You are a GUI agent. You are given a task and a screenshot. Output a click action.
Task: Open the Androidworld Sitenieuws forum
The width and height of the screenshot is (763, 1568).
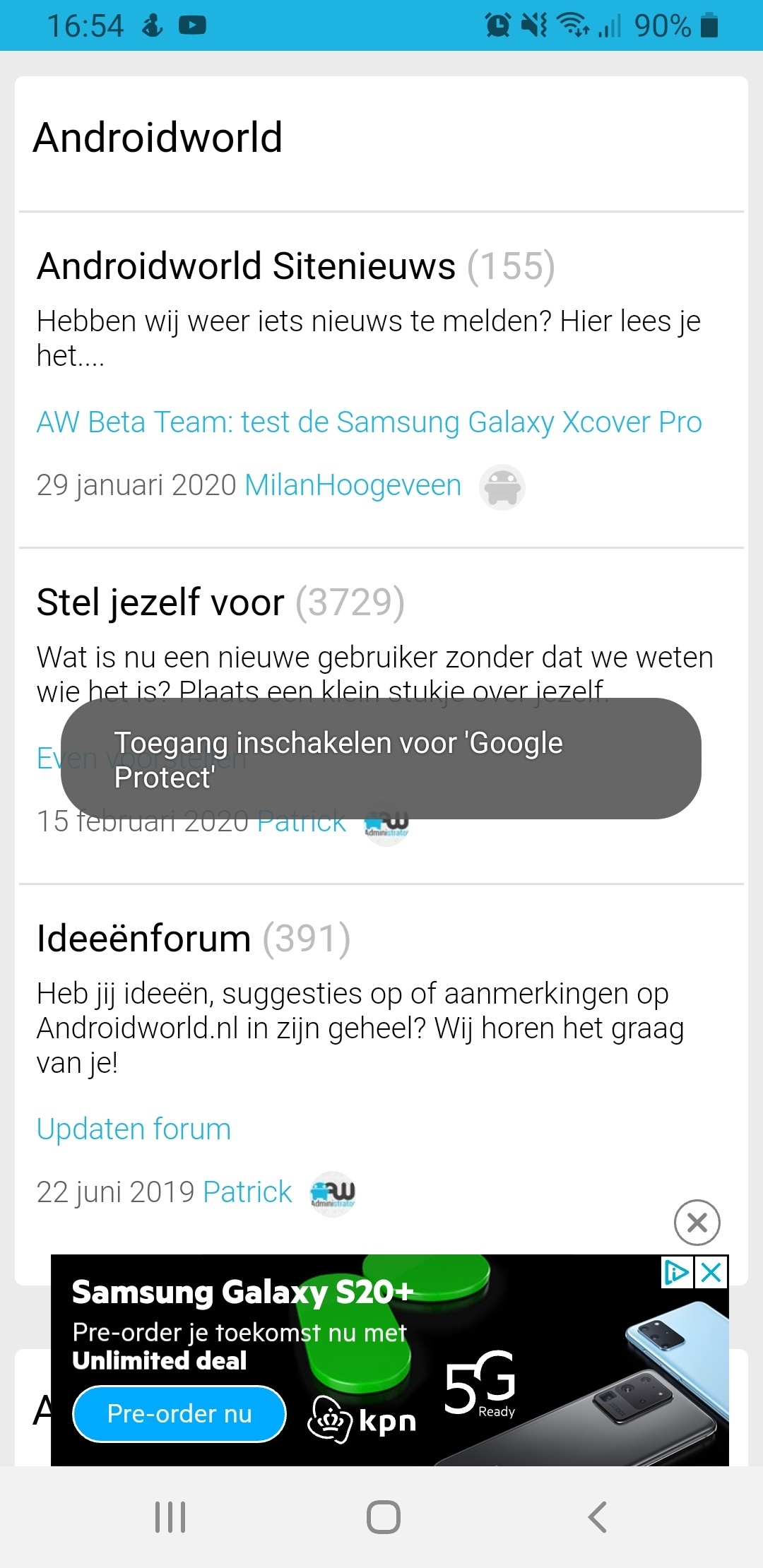246,266
